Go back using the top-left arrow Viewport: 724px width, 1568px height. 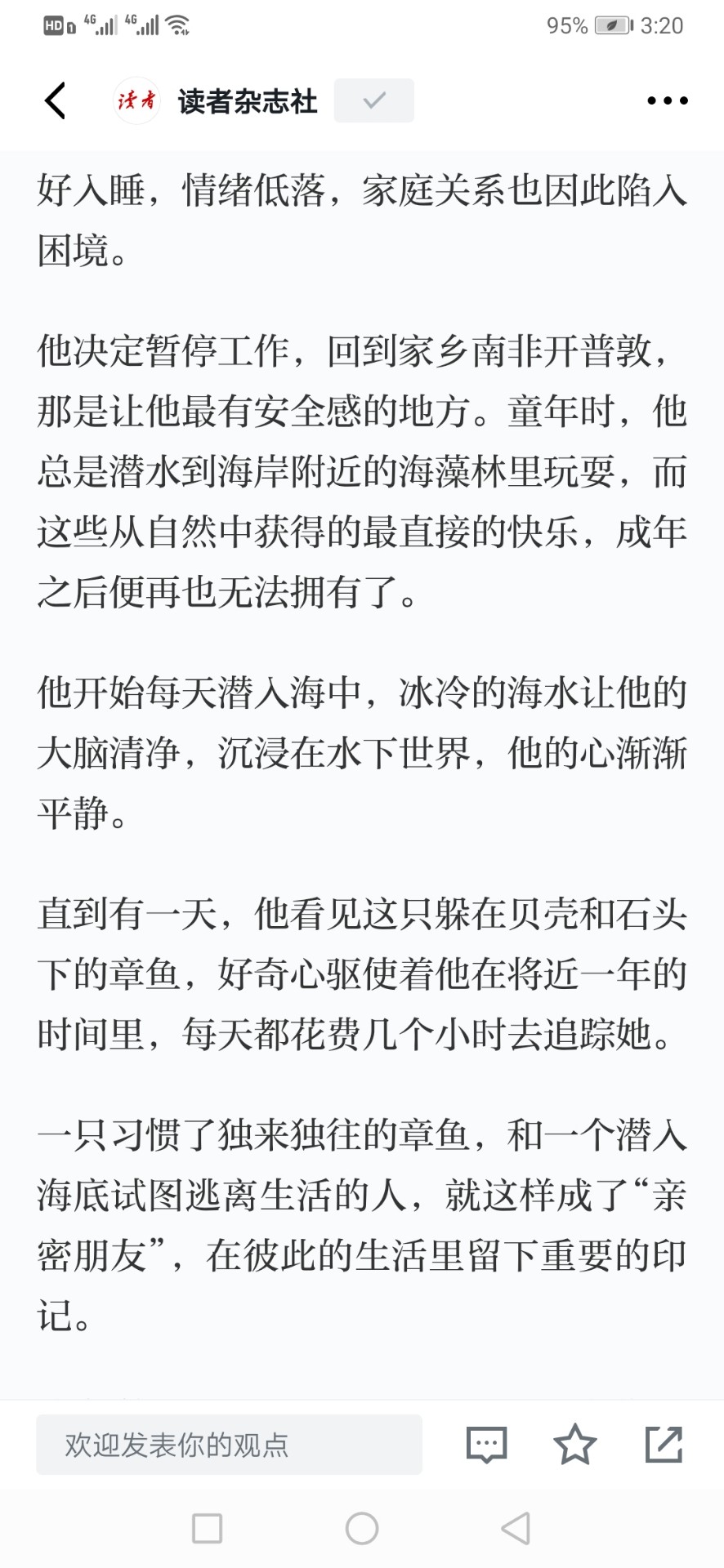(55, 101)
